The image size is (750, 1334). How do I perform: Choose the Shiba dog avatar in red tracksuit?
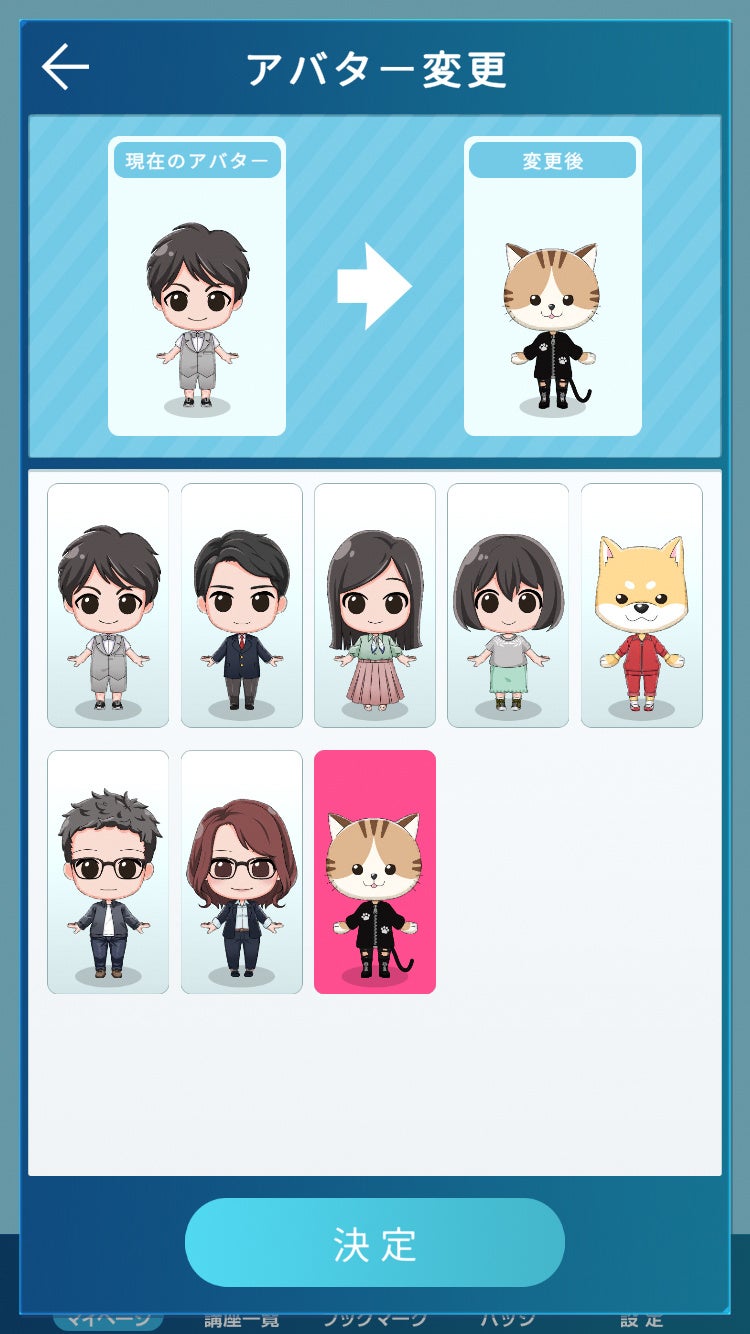pyautogui.click(x=641, y=605)
